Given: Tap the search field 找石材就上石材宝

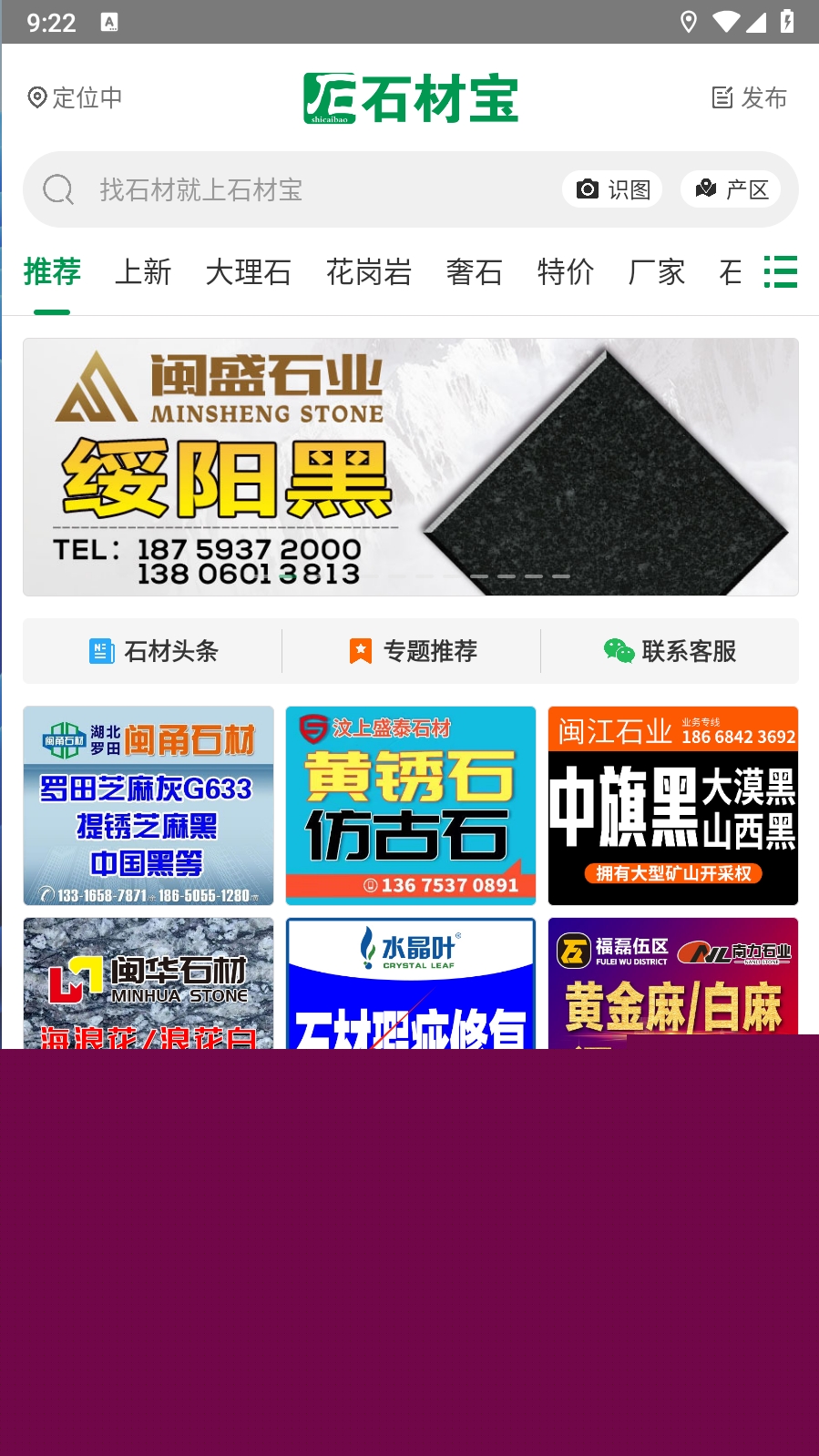Looking at the screenshot, I should [301, 189].
